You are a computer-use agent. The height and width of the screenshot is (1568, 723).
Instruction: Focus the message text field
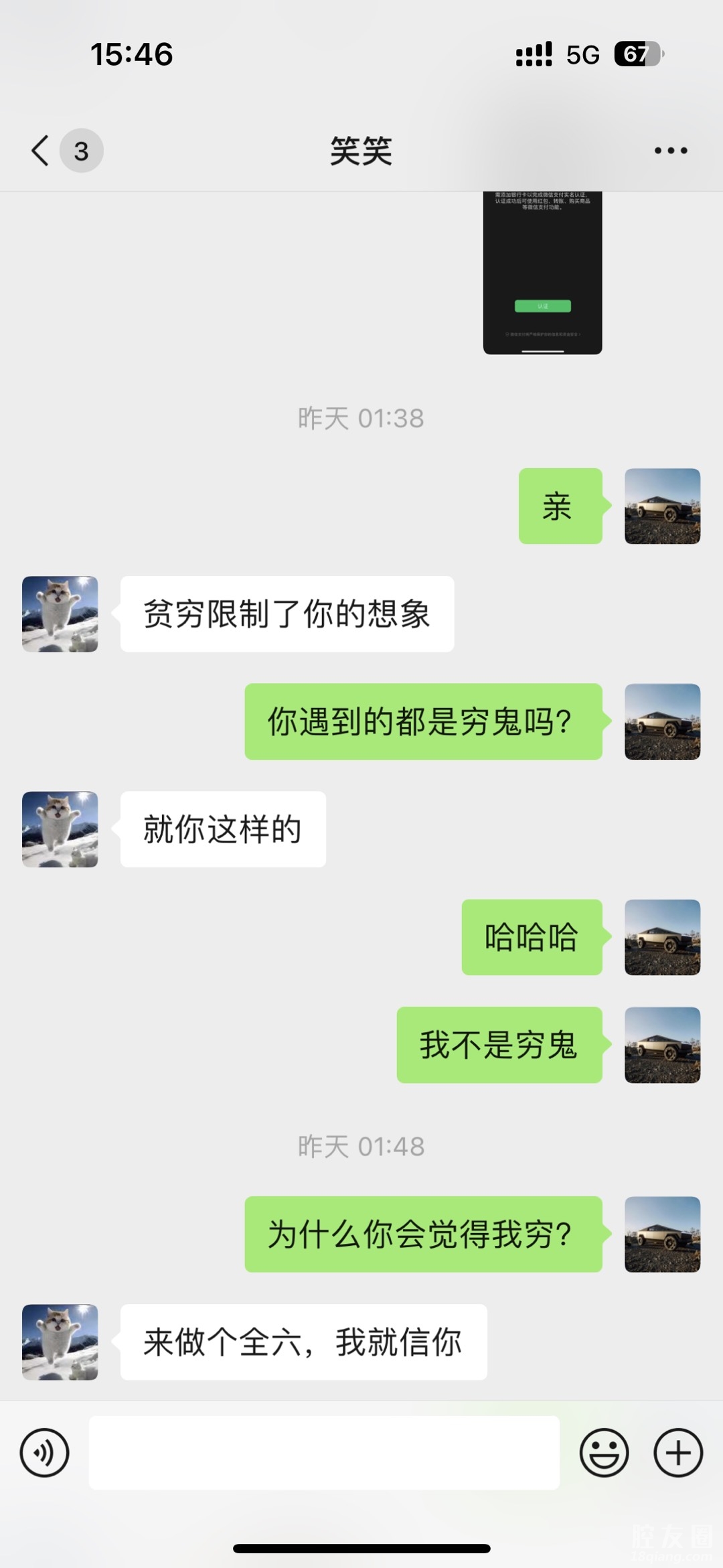click(x=324, y=1453)
